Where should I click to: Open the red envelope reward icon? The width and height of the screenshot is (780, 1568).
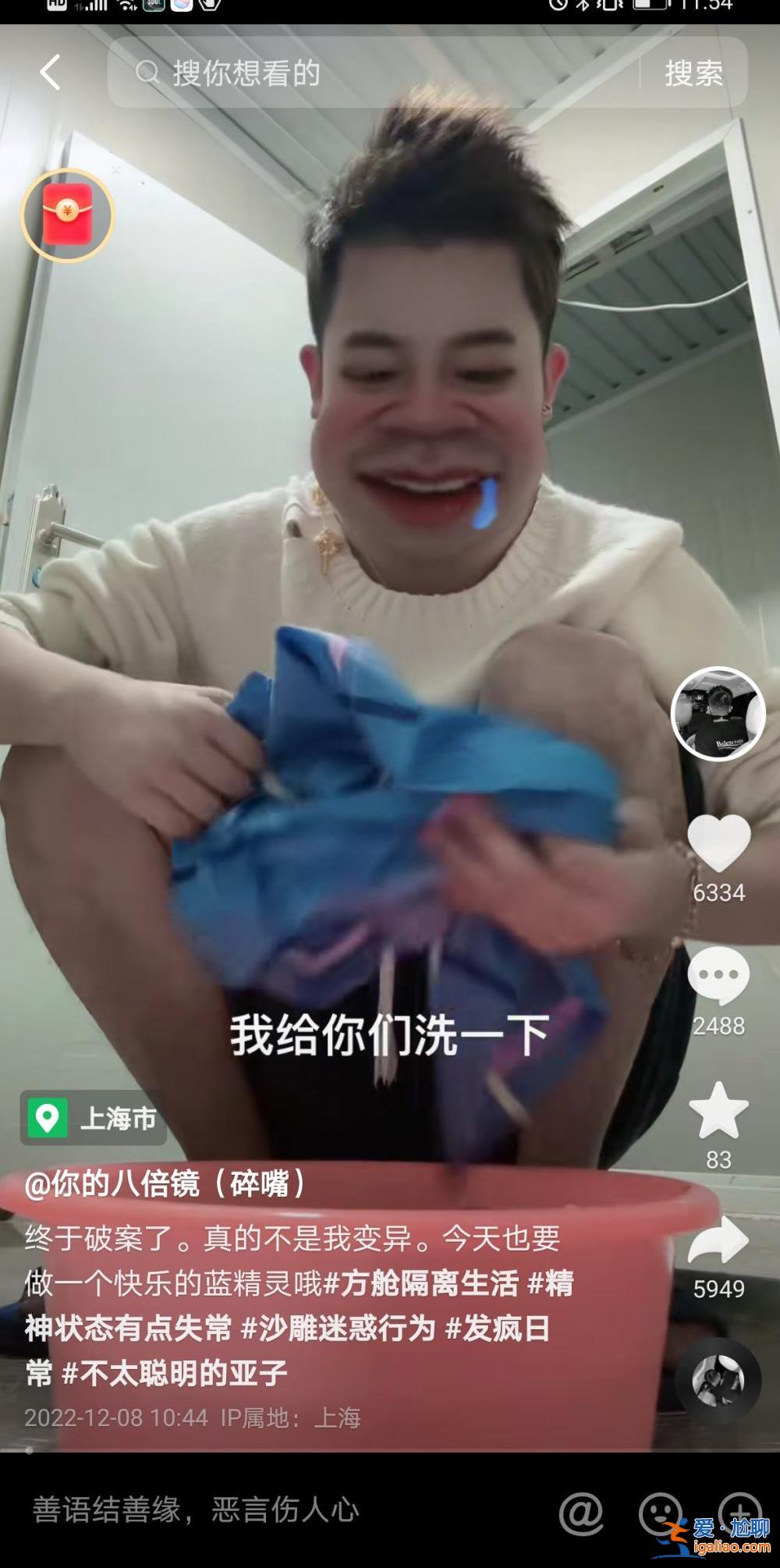pyautogui.click(x=68, y=215)
